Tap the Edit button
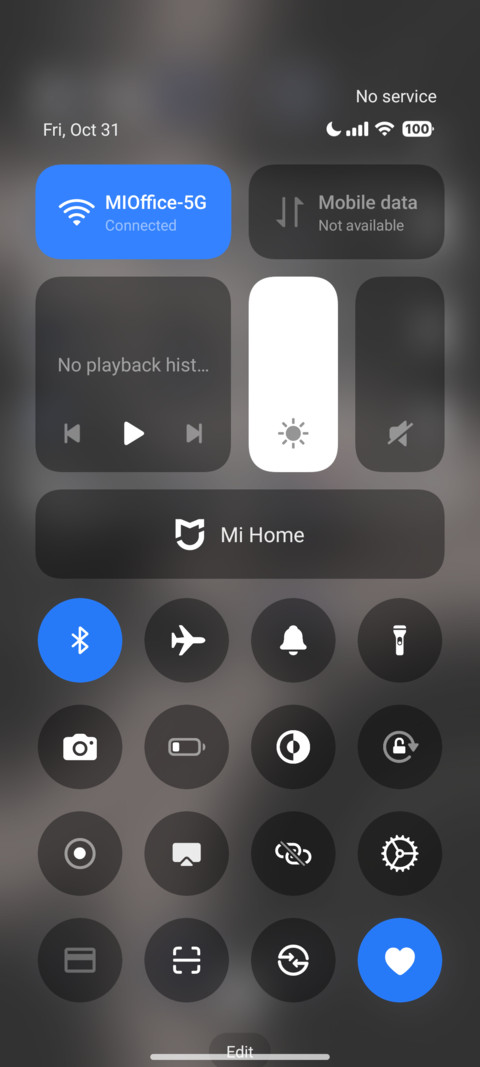The height and width of the screenshot is (1067, 480). coord(240,1051)
